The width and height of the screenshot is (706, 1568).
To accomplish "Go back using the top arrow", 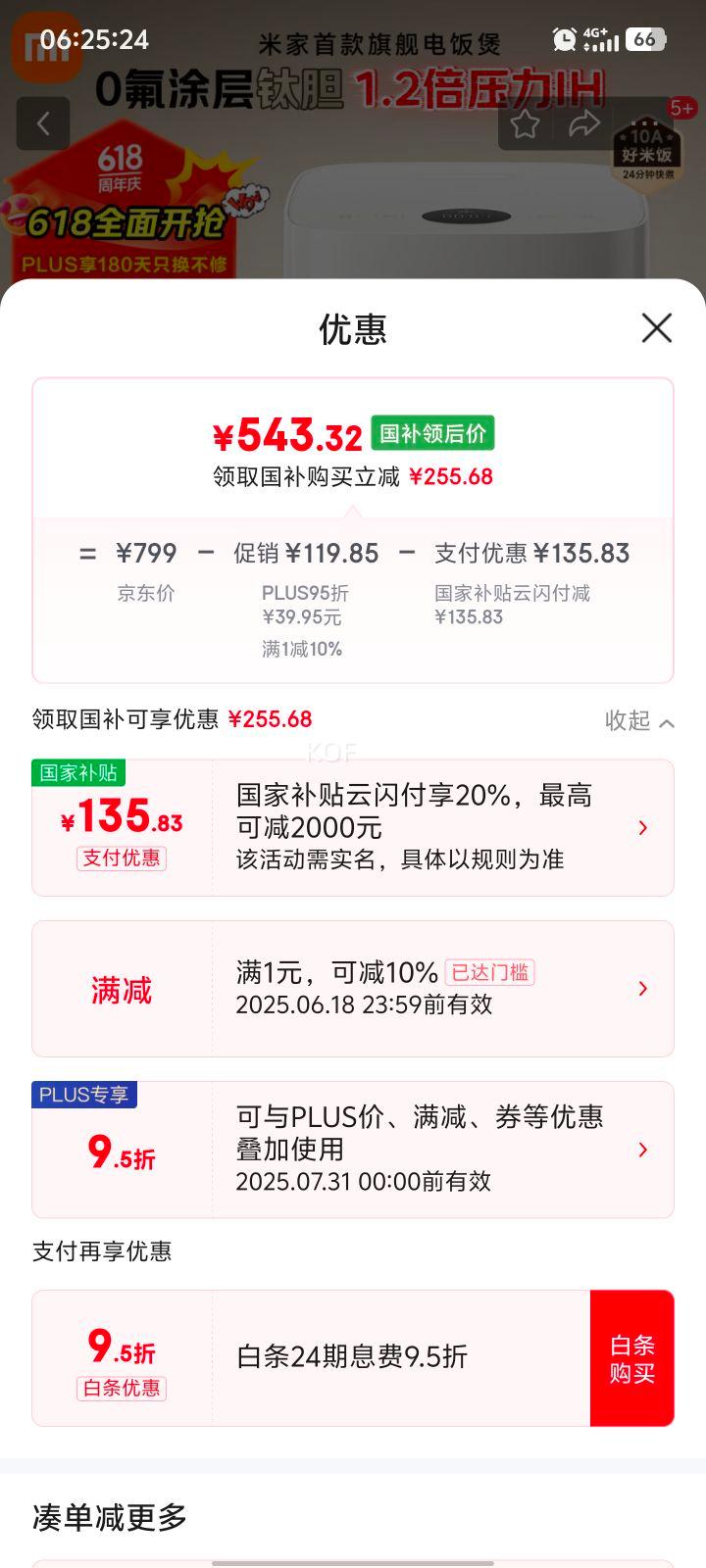I will (43, 123).
